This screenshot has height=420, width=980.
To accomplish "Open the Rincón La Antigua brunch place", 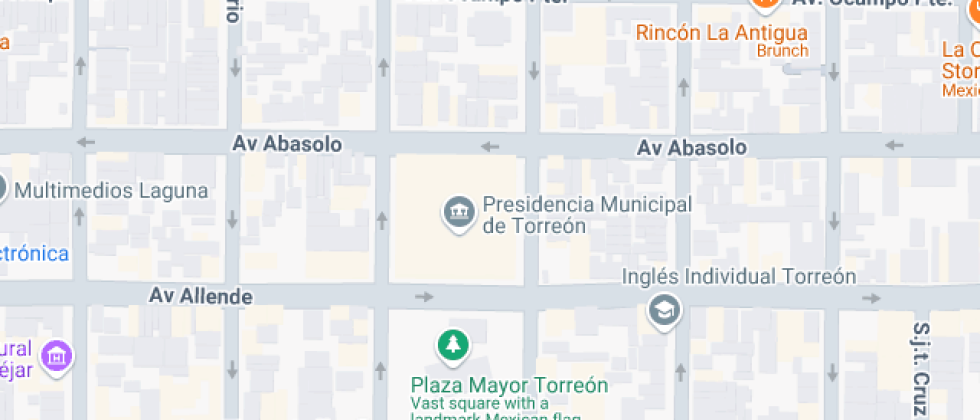I will pos(721,32).
